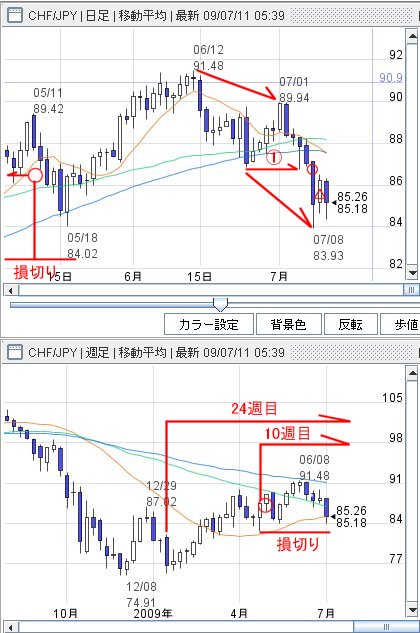Viewport: 420px width, 633px height.
Task: Open the window icon of the 週足 chart
Action: pos(15,352)
